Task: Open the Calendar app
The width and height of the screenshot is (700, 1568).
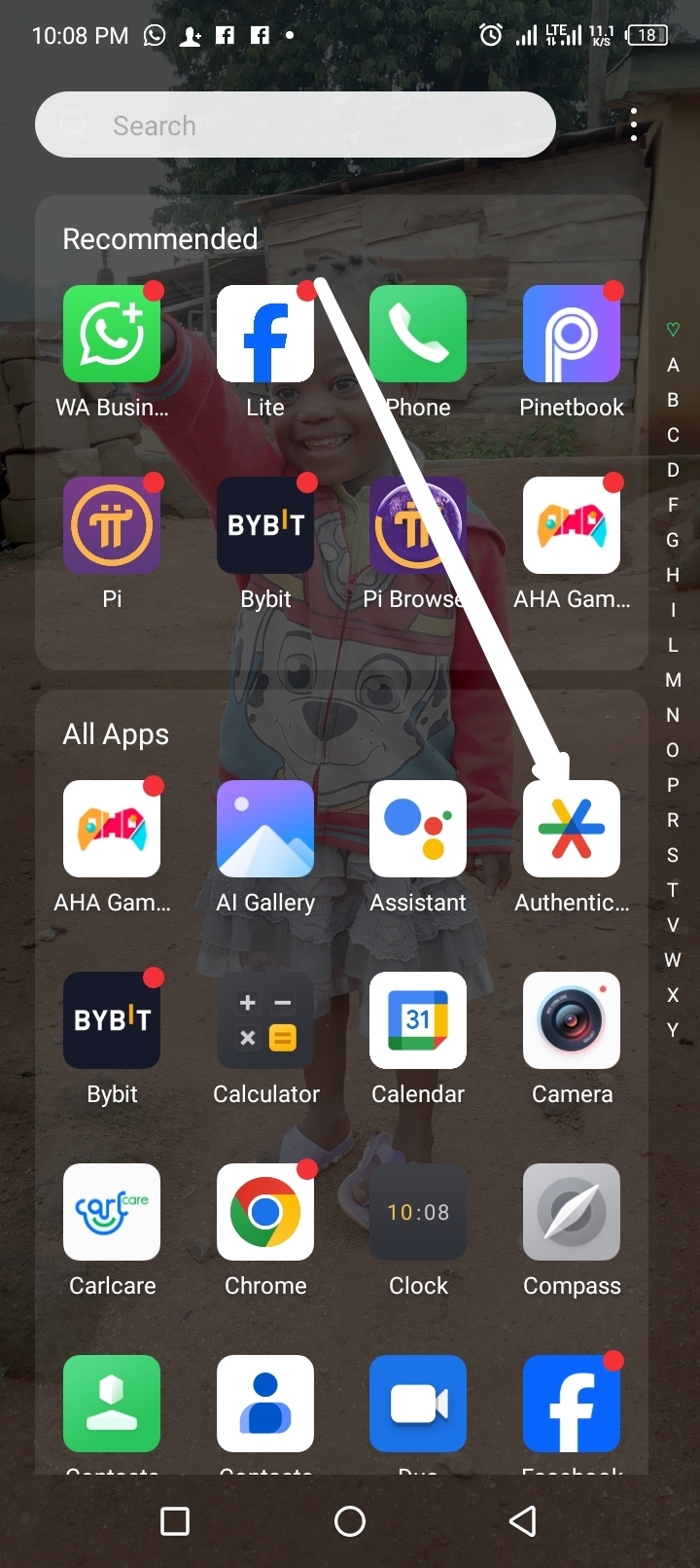Action: coord(418,1020)
